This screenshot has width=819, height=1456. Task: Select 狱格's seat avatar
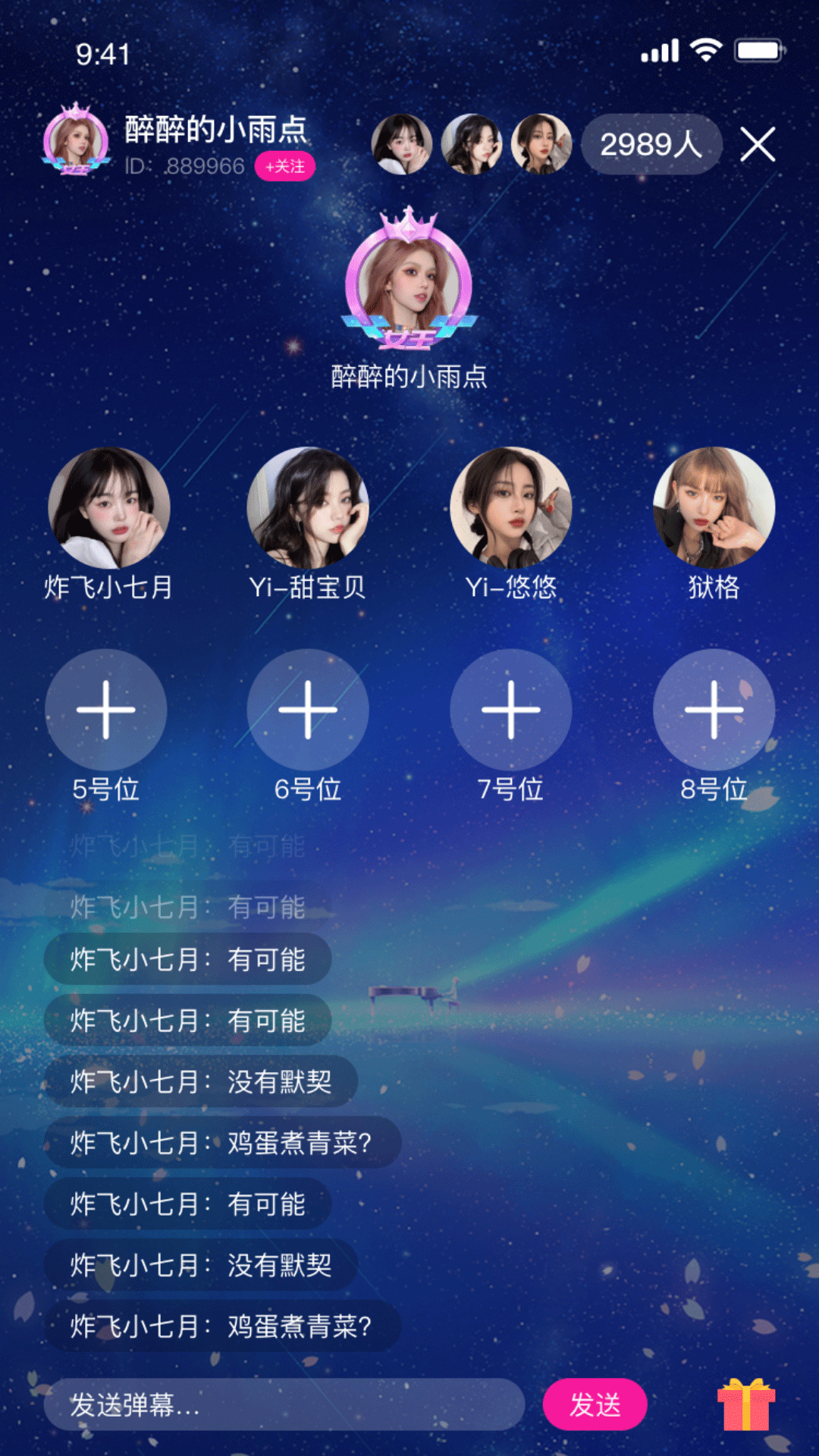tap(714, 507)
